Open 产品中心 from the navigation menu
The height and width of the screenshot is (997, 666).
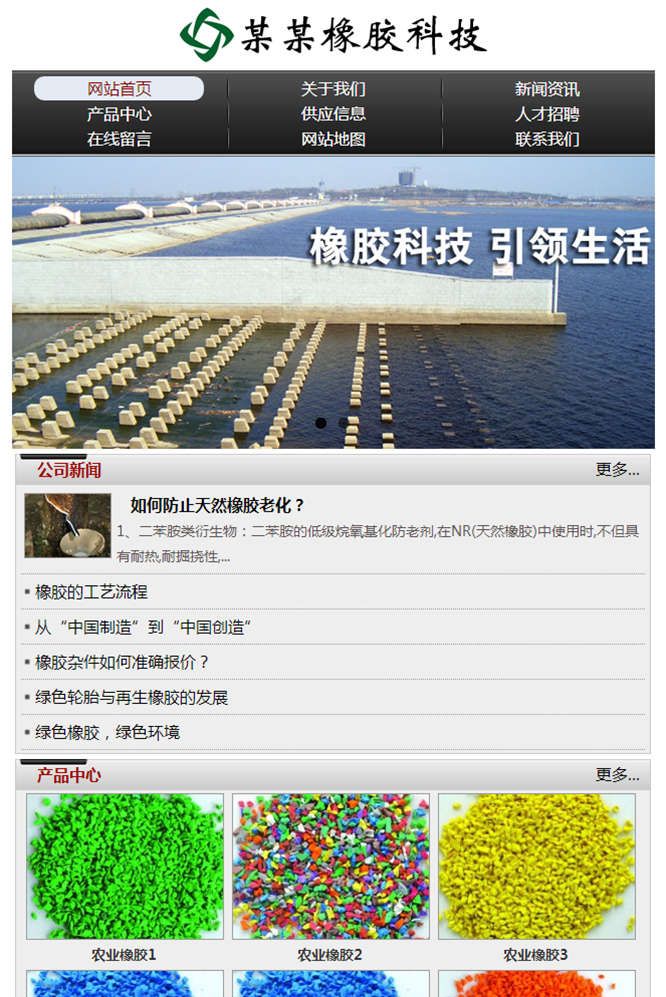coord(119,114)
